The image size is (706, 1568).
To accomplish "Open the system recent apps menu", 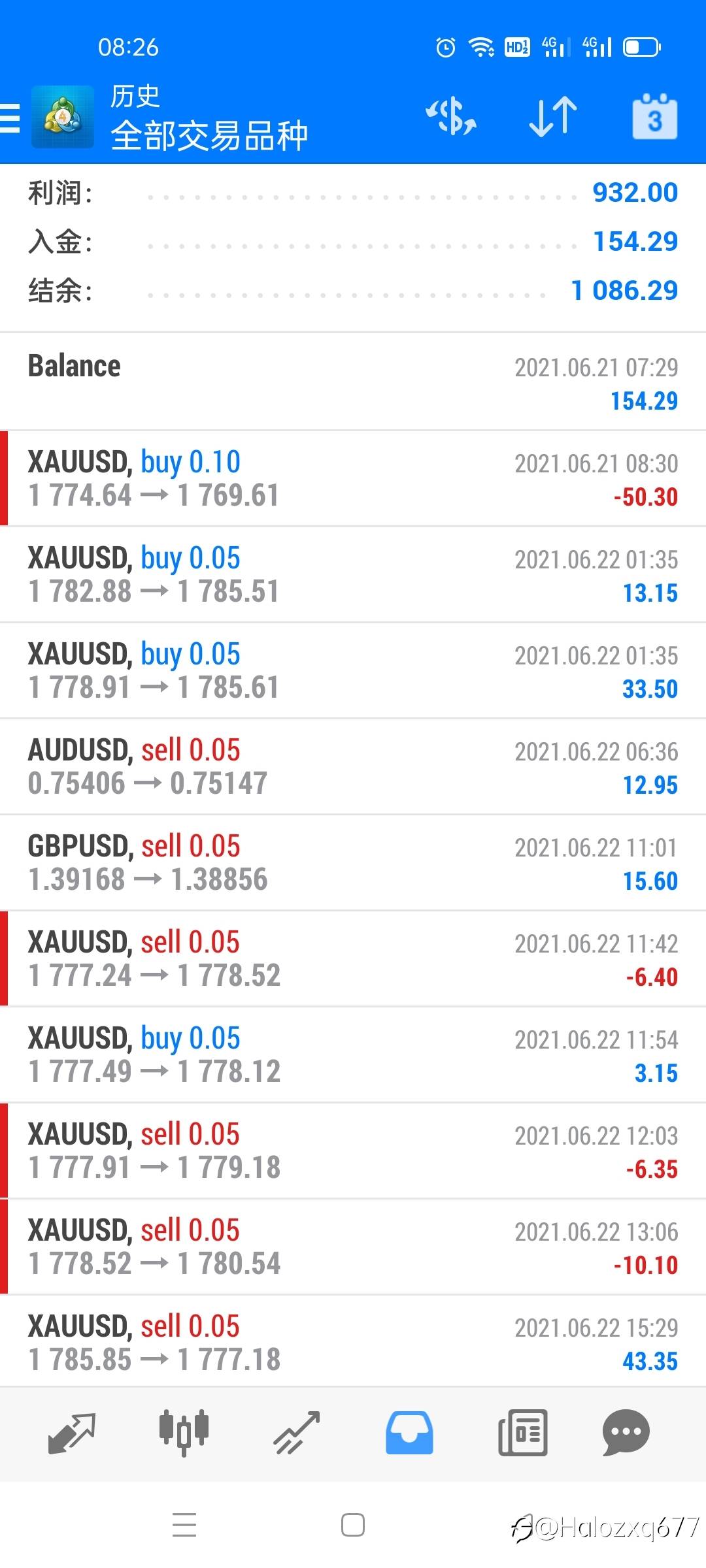I will click(184, 1526).
